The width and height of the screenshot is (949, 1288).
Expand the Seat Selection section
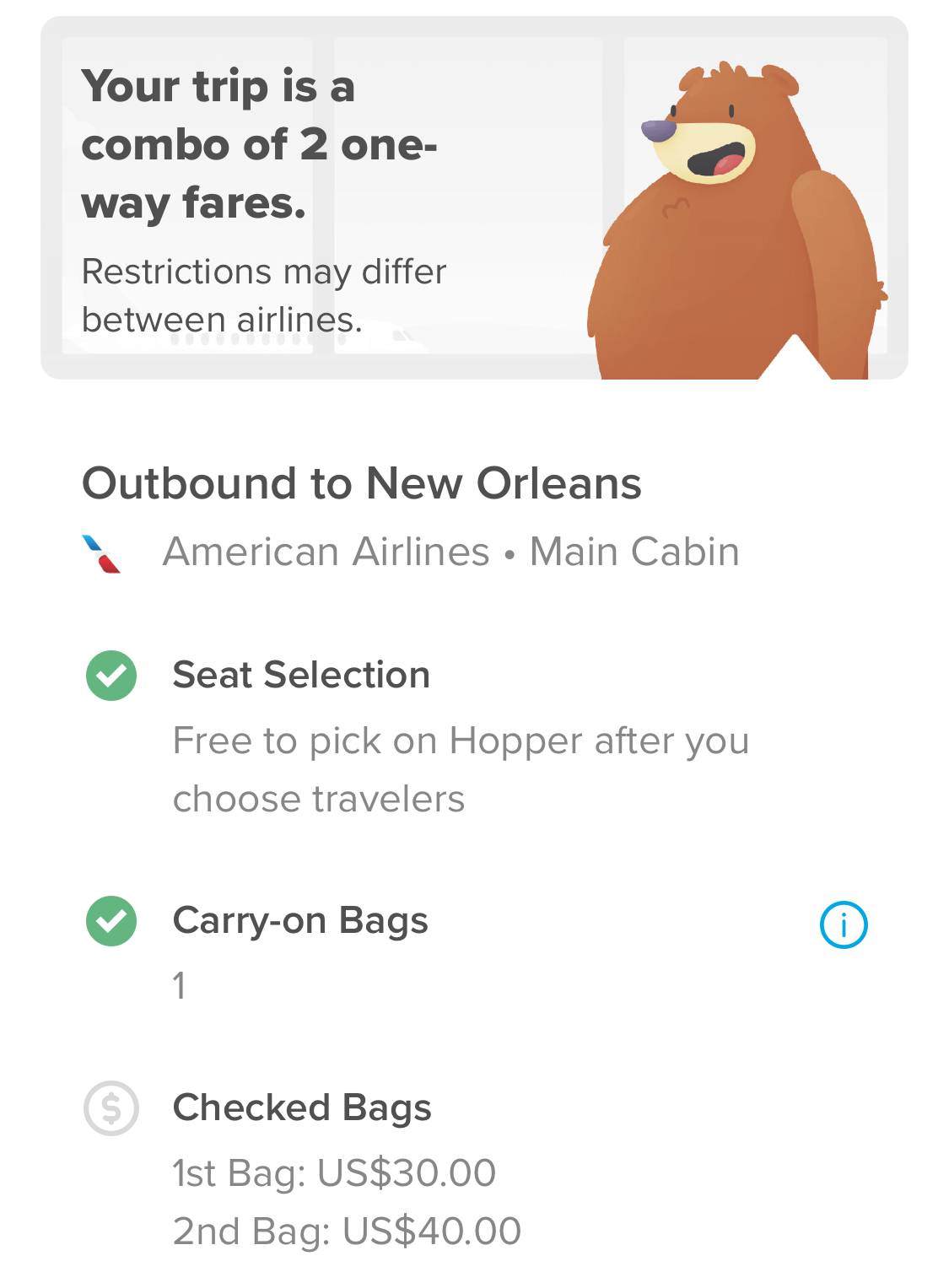pyautogui.click(x=300, y=674)
